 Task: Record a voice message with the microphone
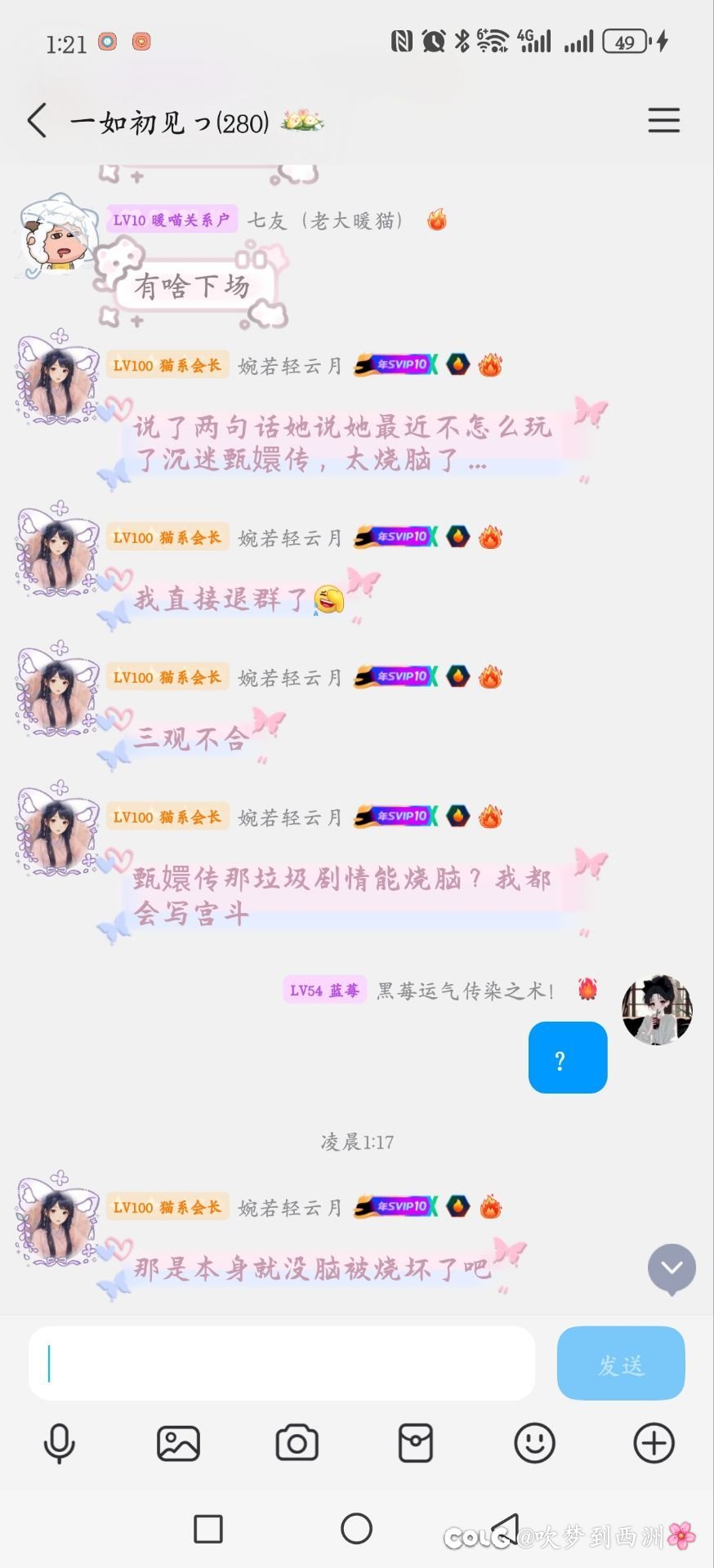click(x=59, y=1444)
